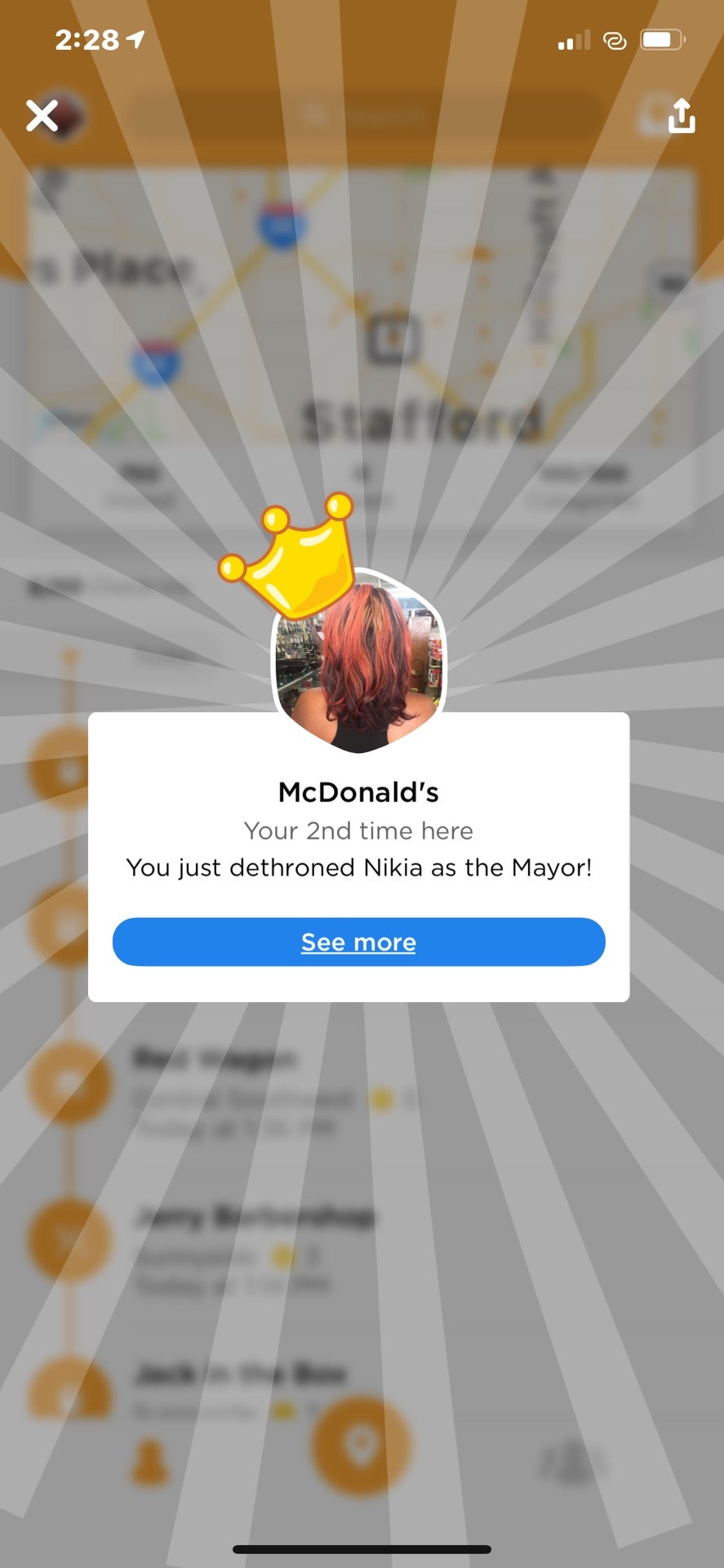
Task: Click the cellular signal indicator in status bar
Action: pyautogui.click(x=571, y=39)
